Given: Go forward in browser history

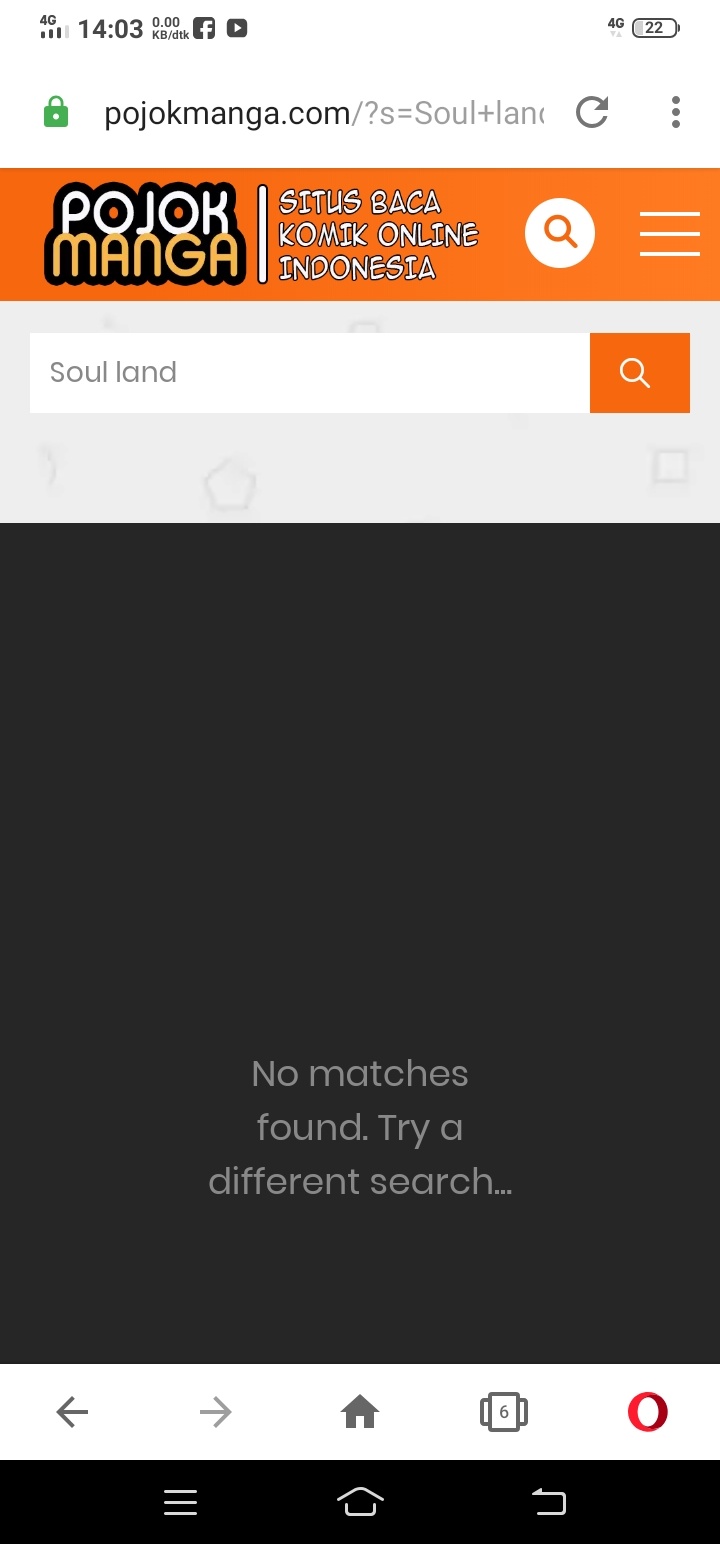Looking at the screenshot, I should (x=215, y=1412).
